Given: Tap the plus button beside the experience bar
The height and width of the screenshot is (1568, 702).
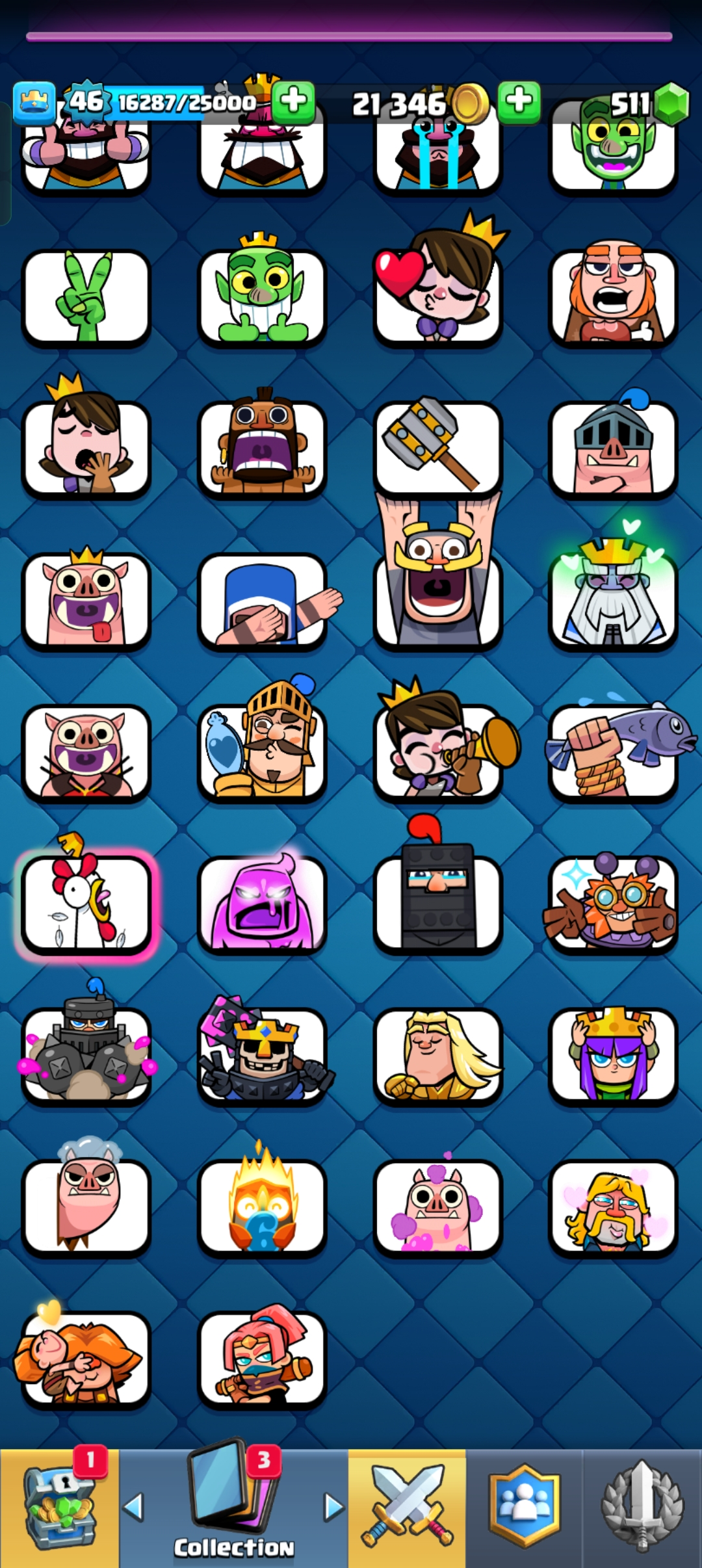Looking at the screenshot, I should click(293, 101).
